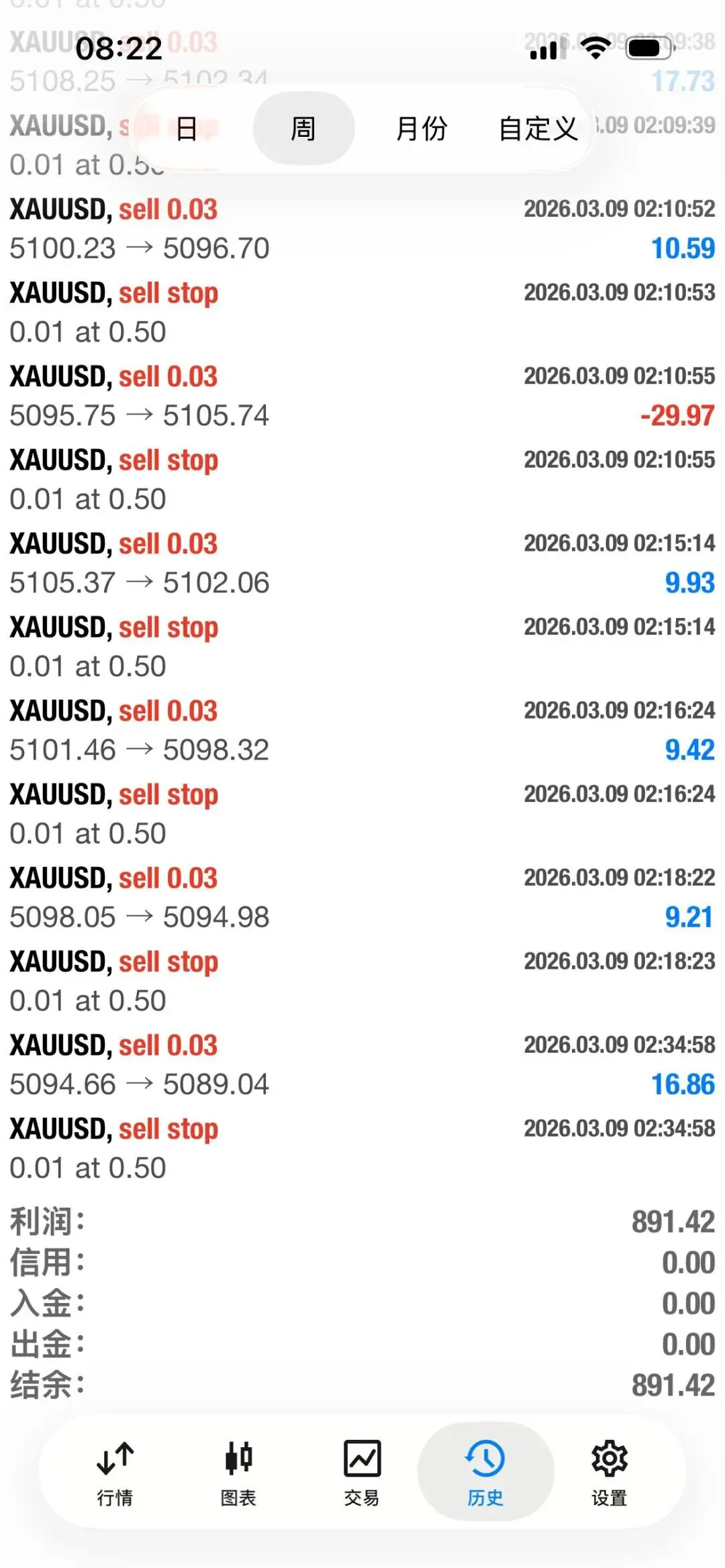Open the XAUUSD trade with 16.86 profit

(362, 1064)
